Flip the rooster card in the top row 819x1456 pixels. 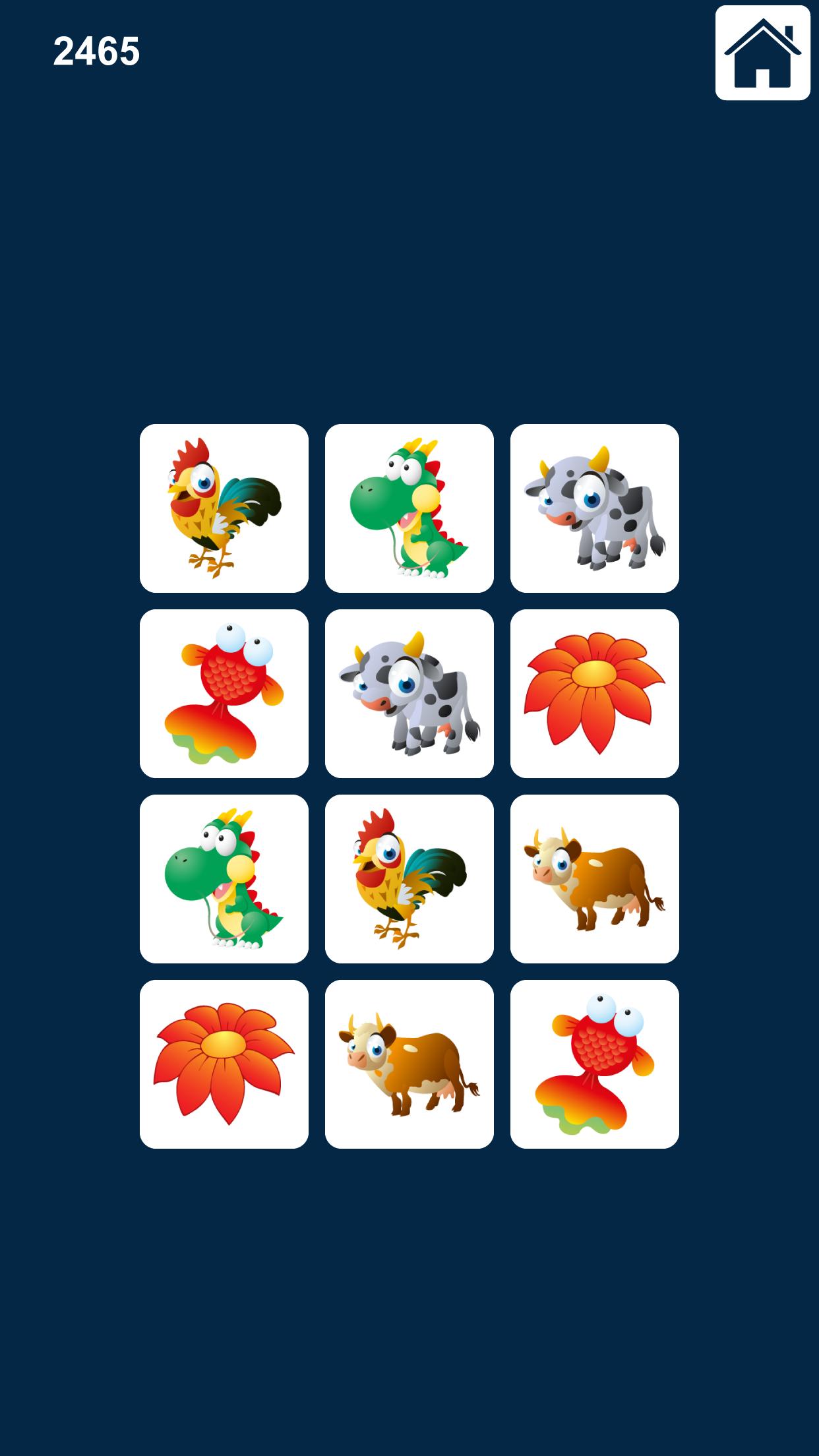tap(224, 508)
